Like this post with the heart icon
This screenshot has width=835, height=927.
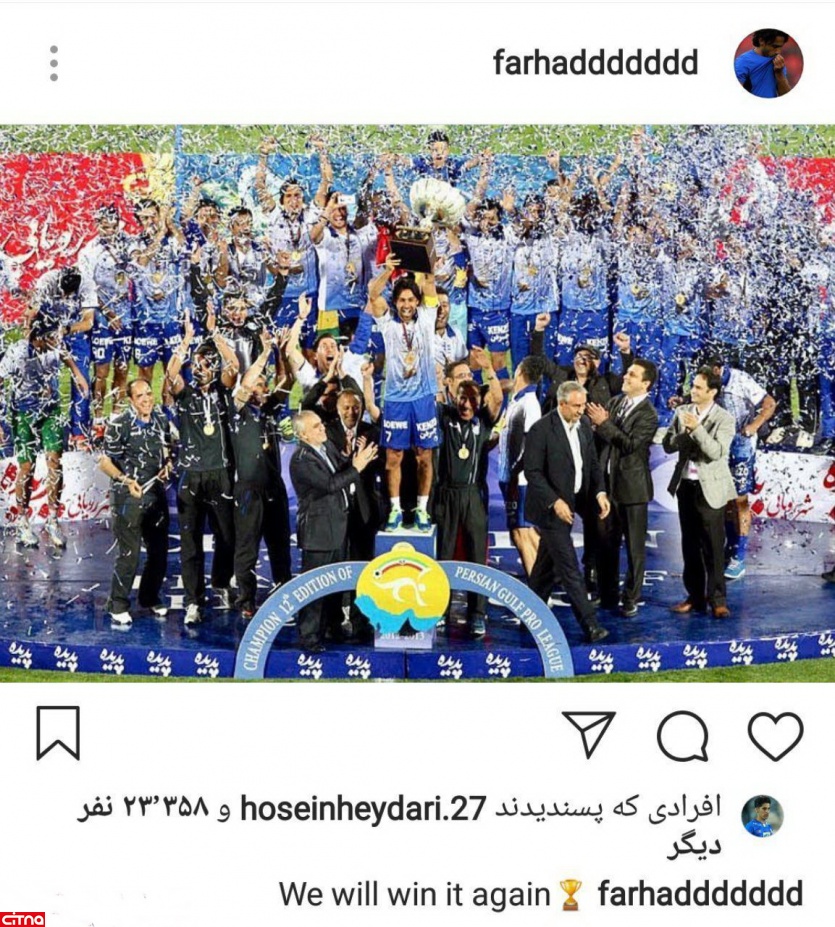click(775, 736)
